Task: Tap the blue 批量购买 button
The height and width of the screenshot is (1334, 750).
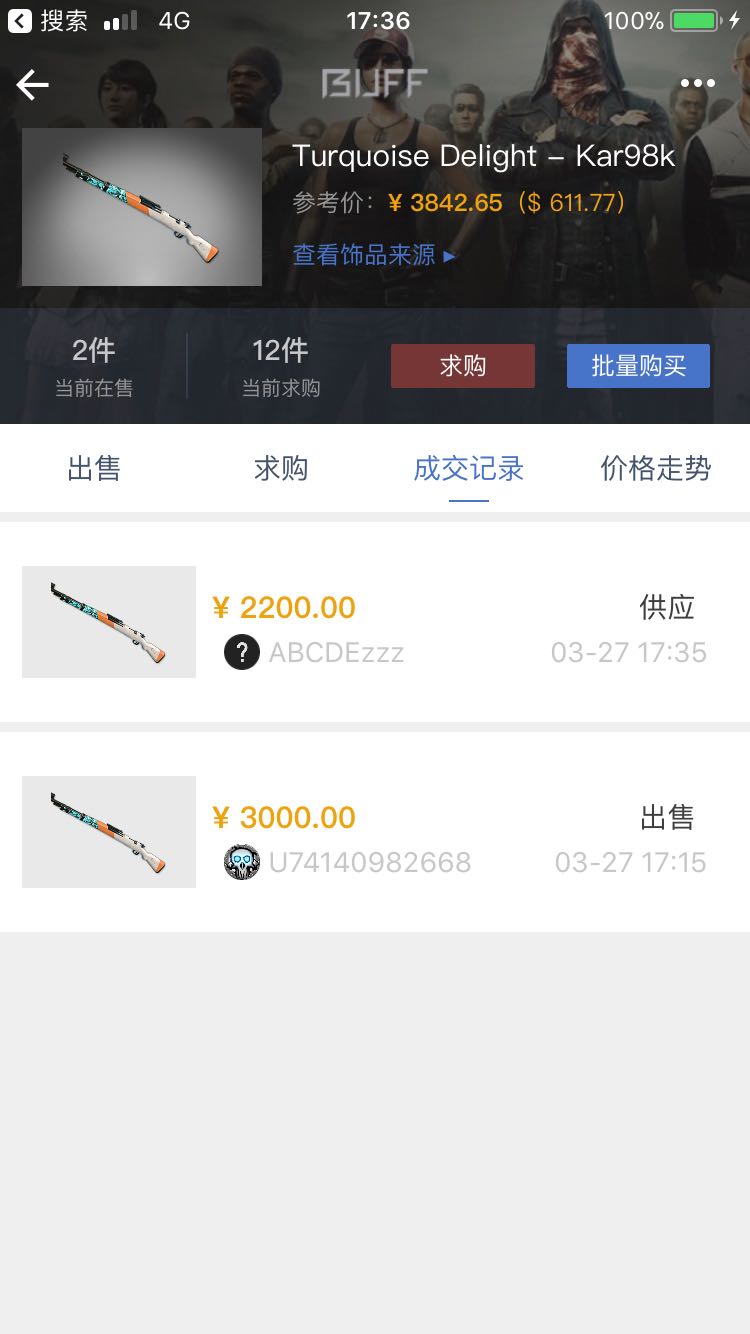Action: pyautogui.click(x=638, y=366)
